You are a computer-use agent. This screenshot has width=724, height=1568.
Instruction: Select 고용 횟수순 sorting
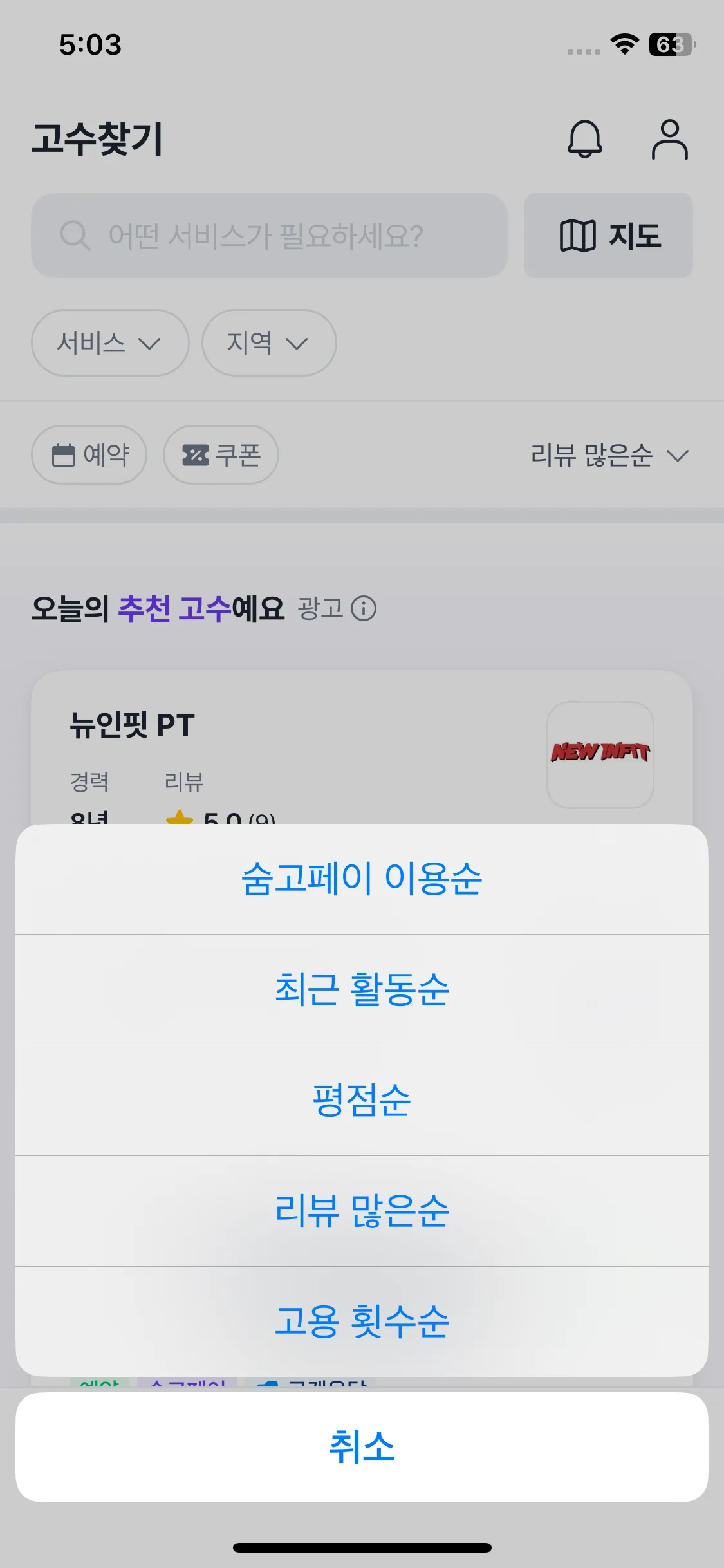point(362,1321)
